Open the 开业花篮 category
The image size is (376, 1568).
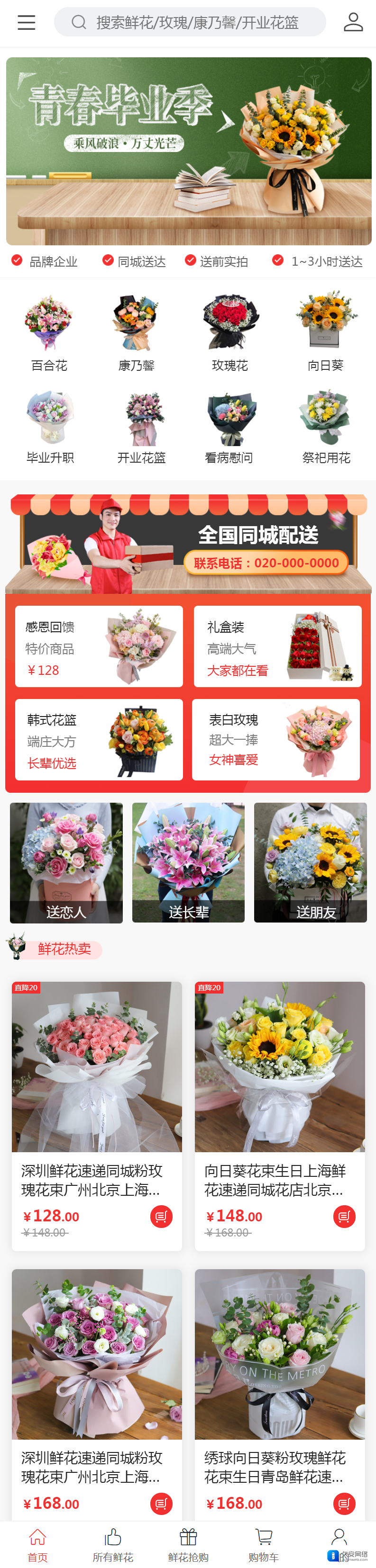coord(141,427)
